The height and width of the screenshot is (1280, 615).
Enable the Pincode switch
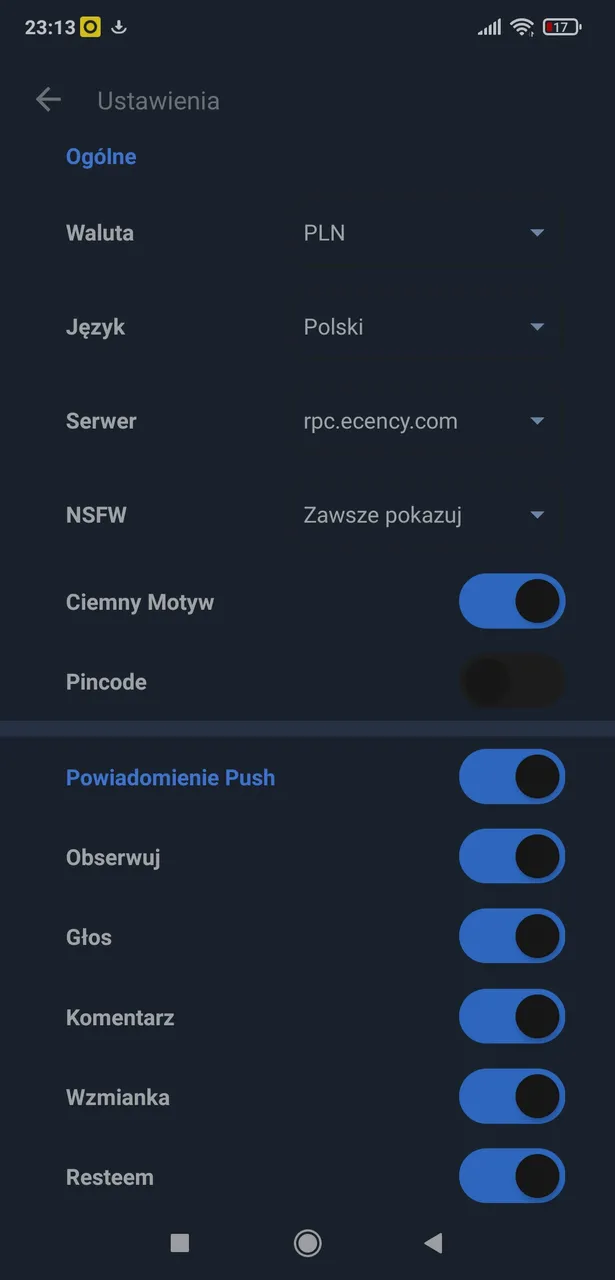point(512,682)
